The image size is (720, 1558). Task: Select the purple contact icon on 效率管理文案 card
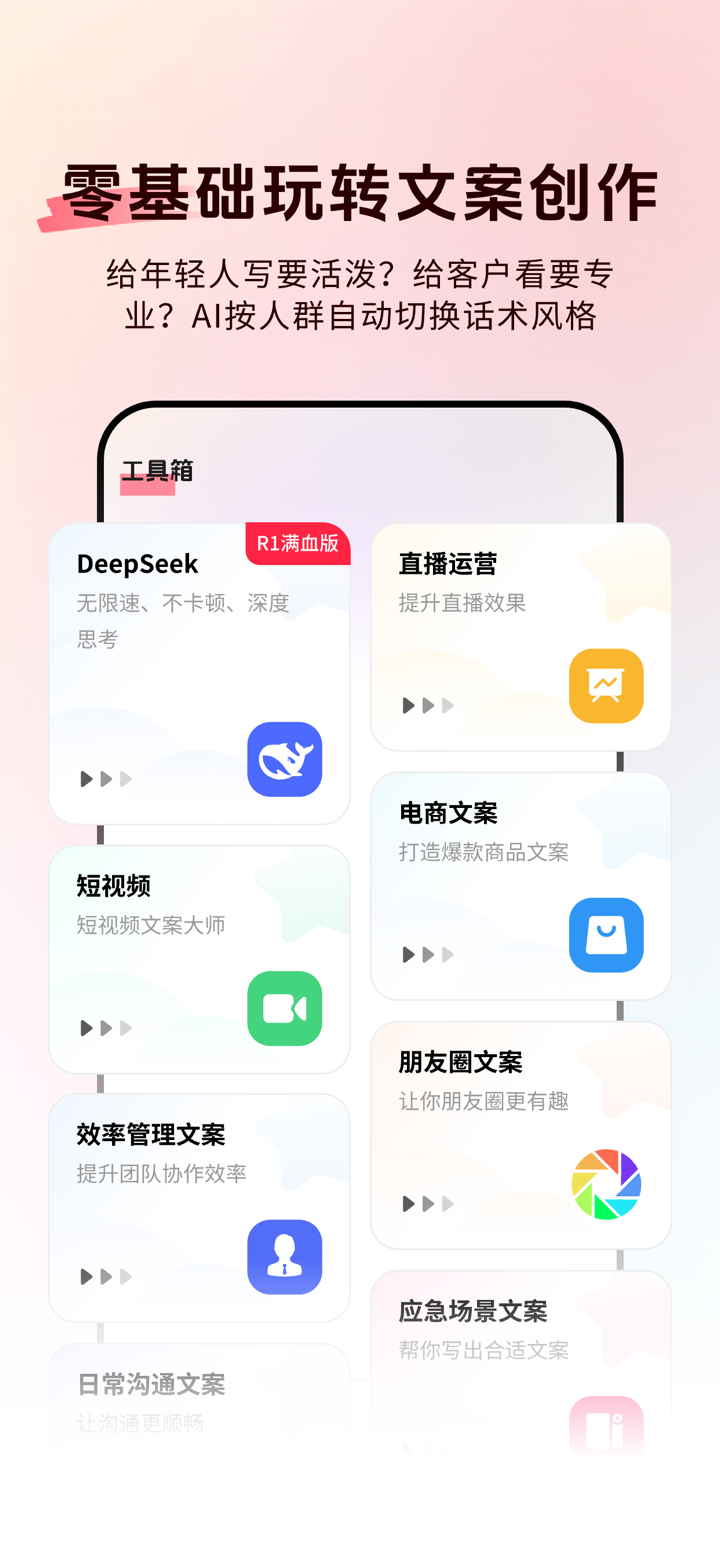[x=284, y=1258]
